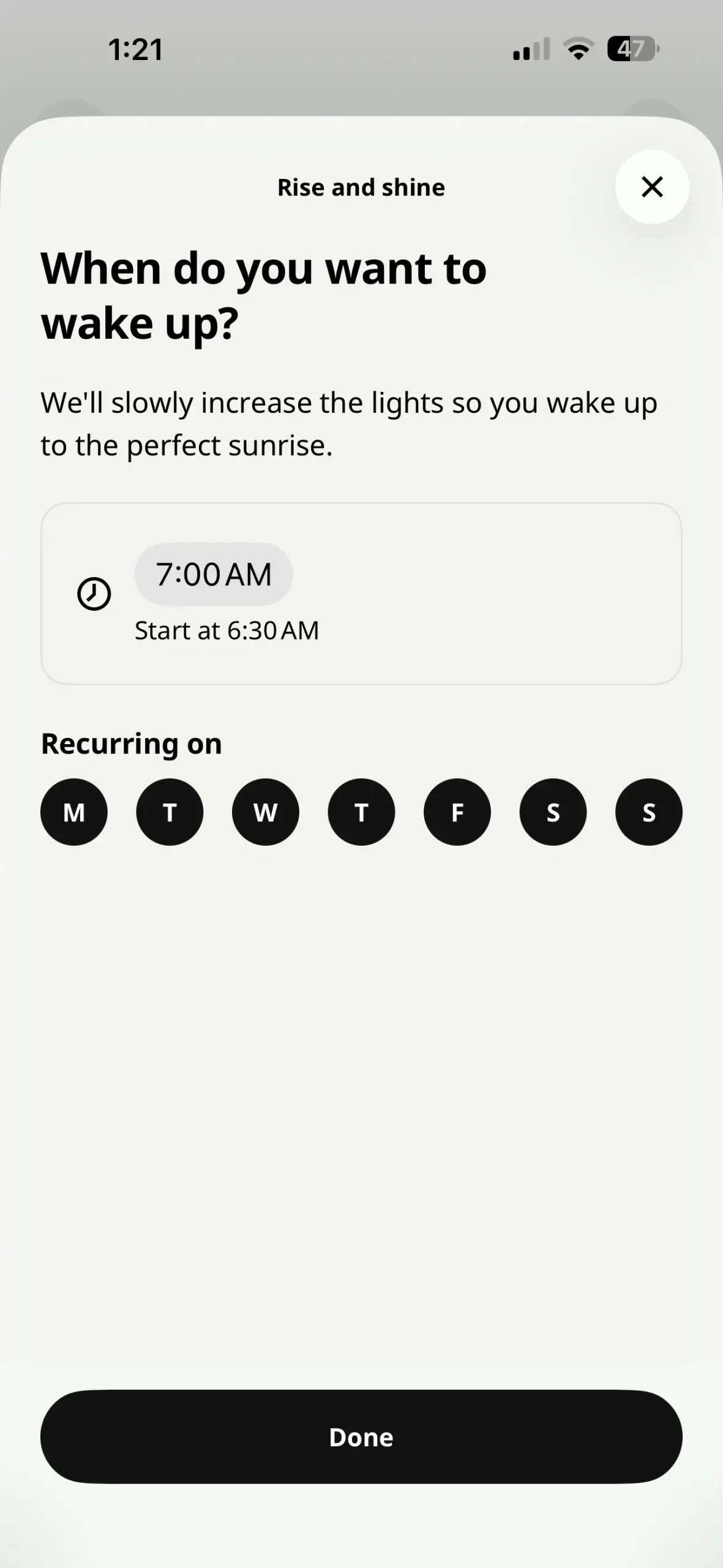
Task: Close the Rise and shine sheet
Action: (651, 187)
